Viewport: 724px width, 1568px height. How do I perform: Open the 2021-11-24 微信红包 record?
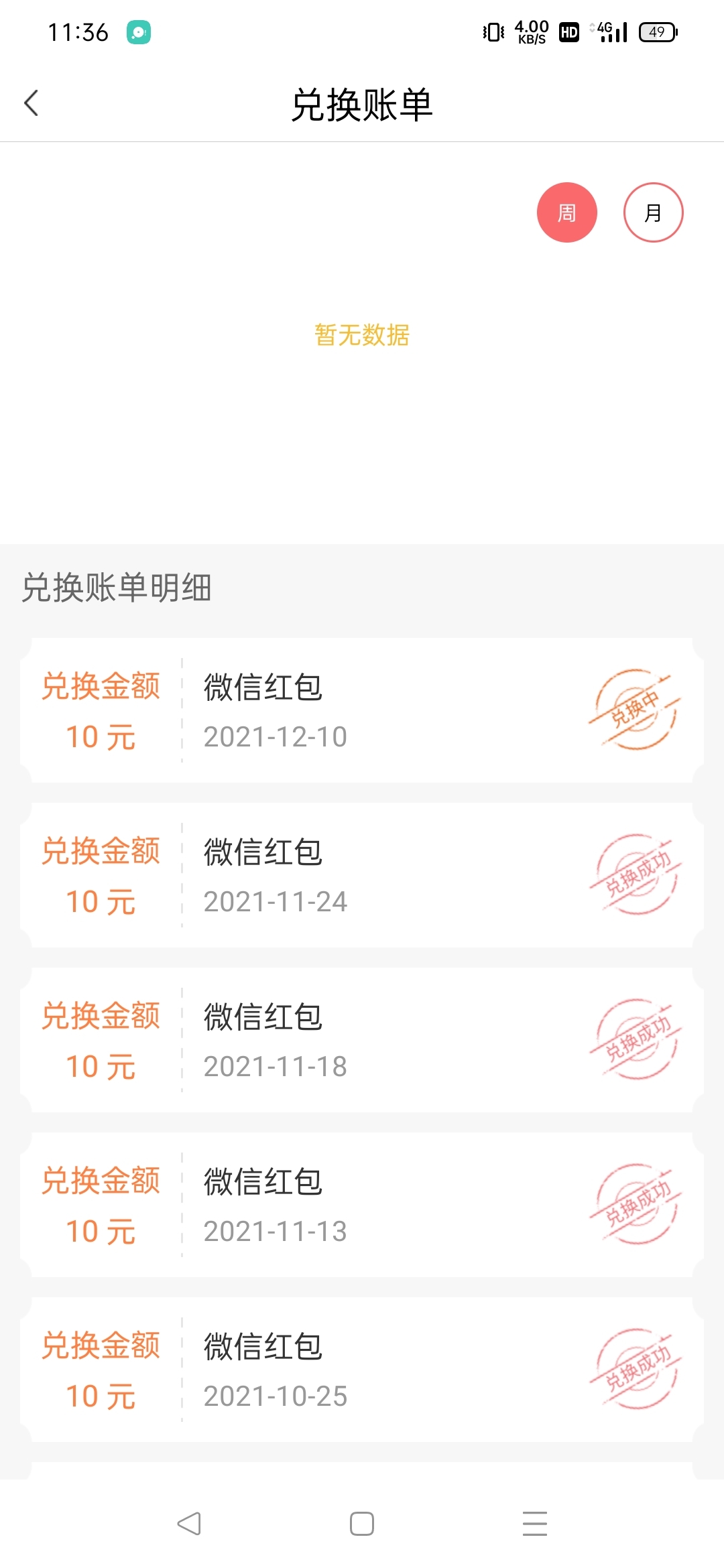362,875
